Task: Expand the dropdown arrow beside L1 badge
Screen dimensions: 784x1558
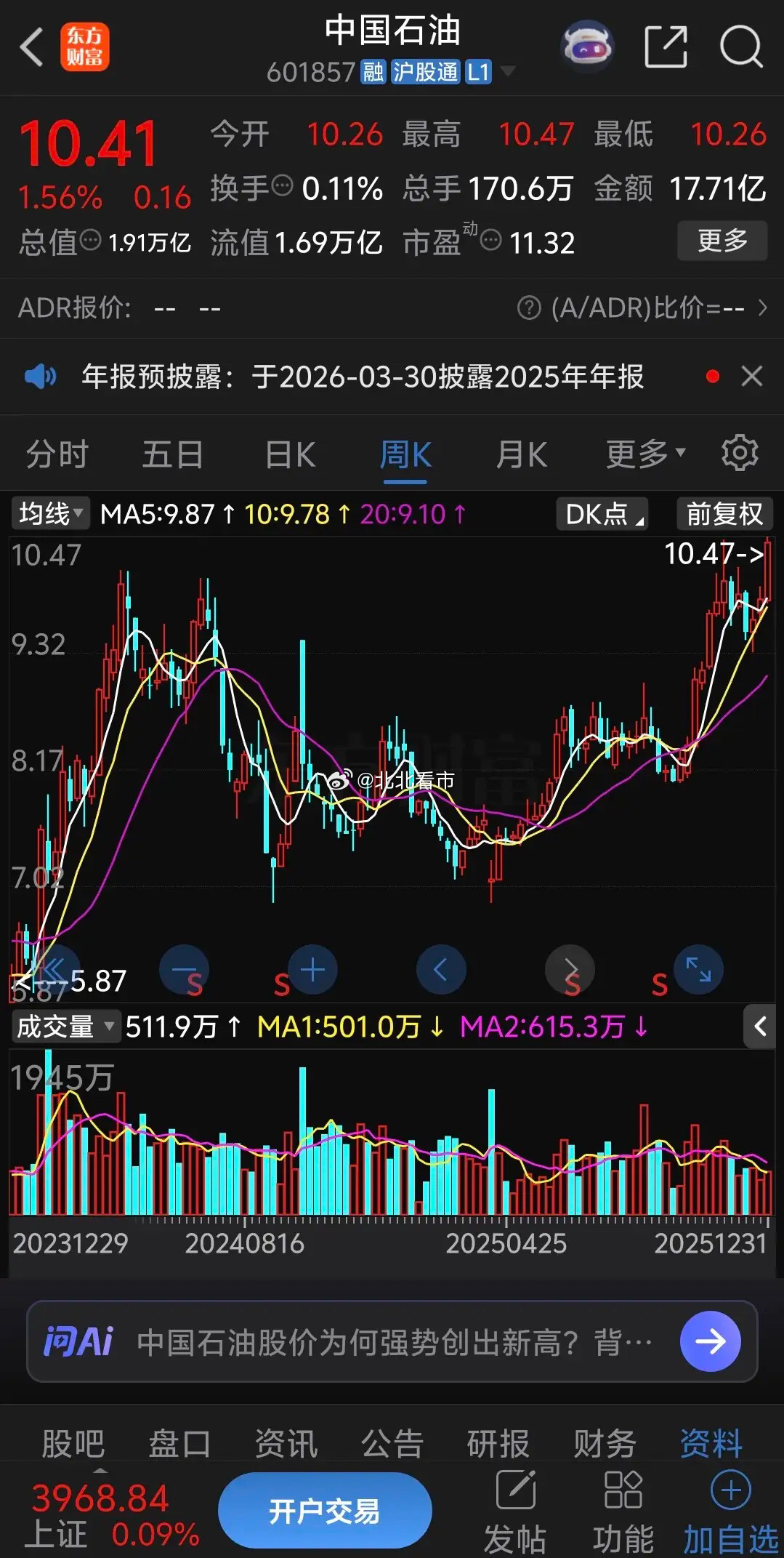Action: [x=509, y=73]
